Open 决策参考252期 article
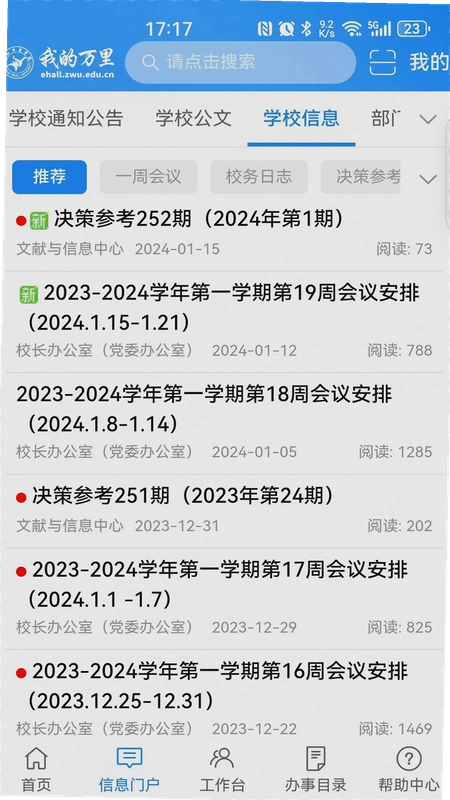 [224, 234]
